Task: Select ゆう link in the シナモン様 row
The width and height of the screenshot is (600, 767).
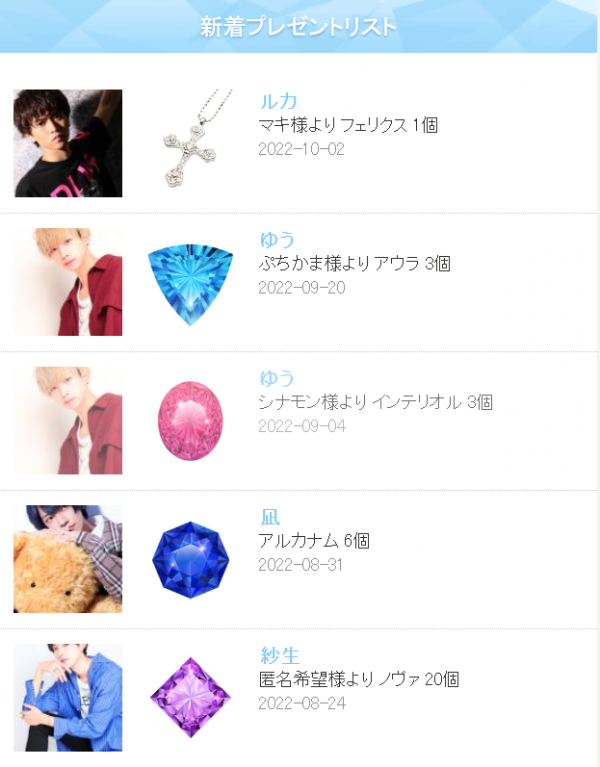Action: coord(277,378)
